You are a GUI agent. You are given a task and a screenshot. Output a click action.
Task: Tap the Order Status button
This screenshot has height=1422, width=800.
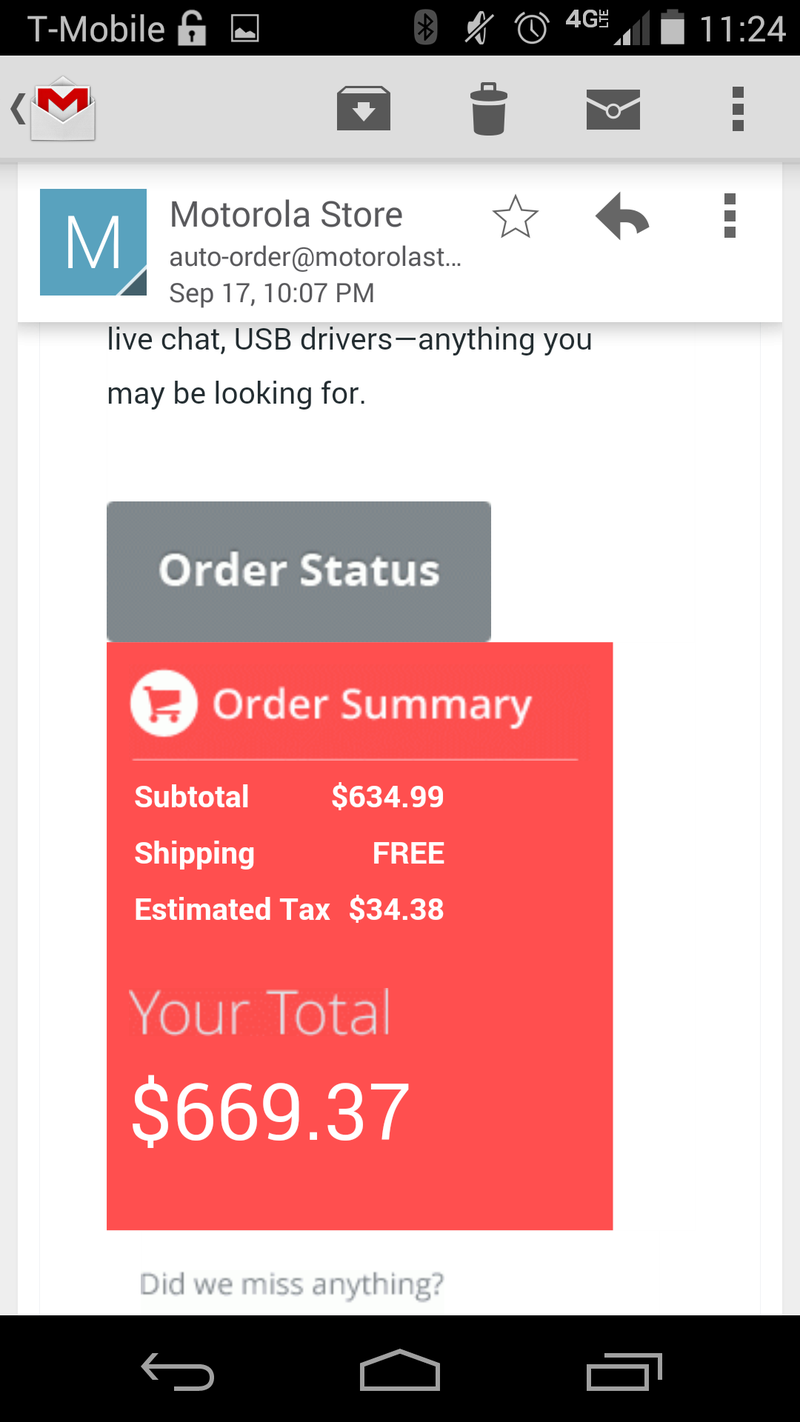click(299, 571)
